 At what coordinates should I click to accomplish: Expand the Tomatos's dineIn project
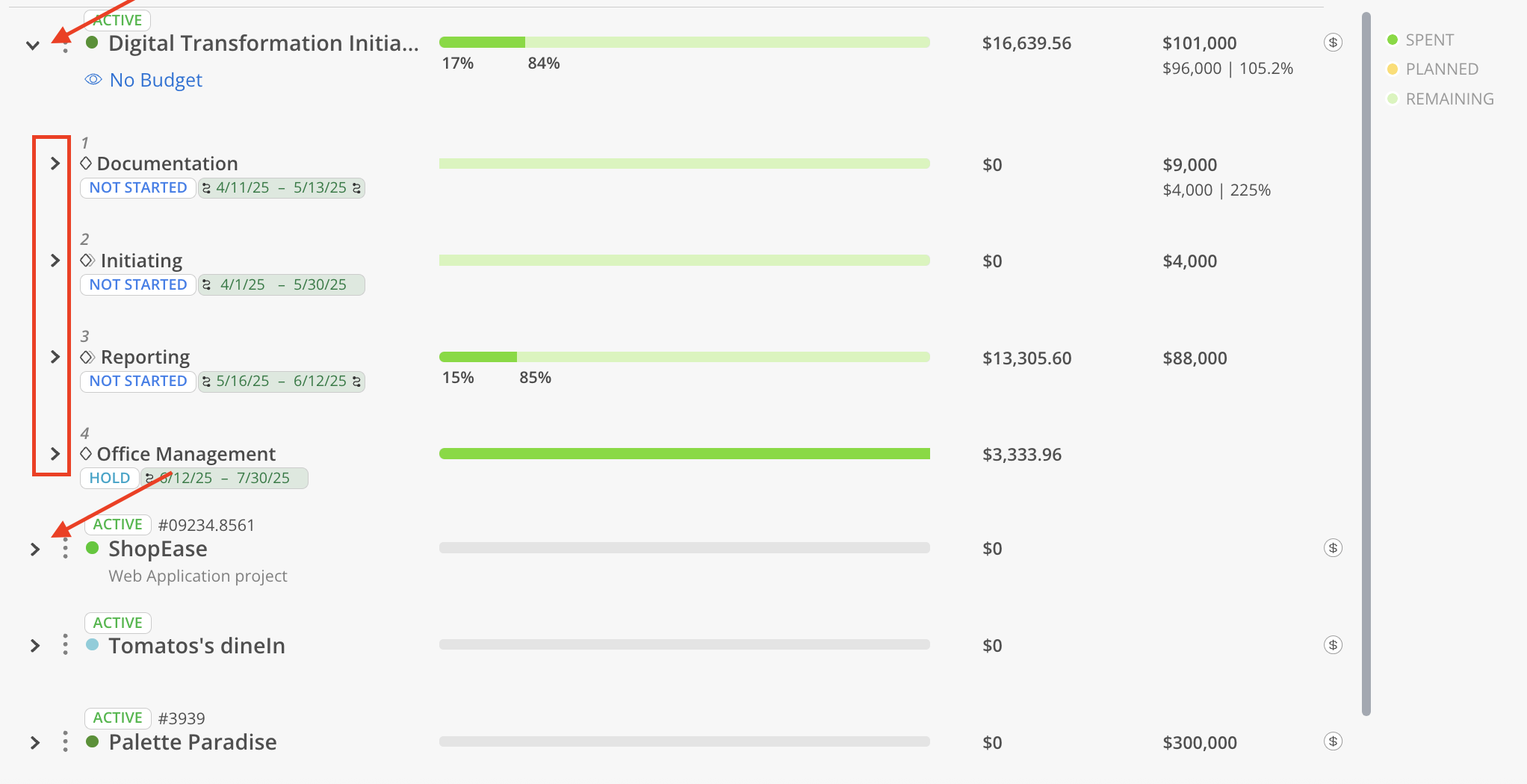click(x=34, y=646)
